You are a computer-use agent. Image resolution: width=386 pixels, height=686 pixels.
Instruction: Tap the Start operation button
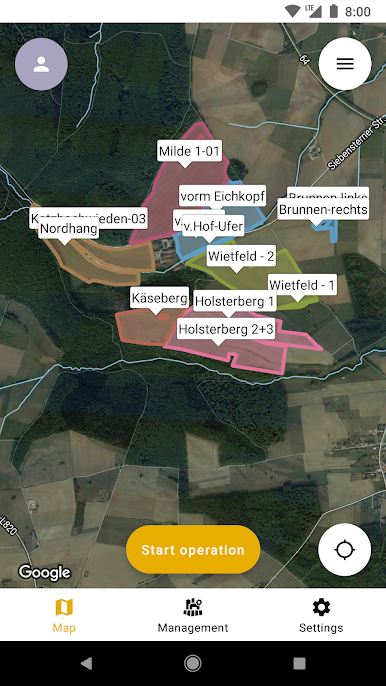tap(193, 550)
